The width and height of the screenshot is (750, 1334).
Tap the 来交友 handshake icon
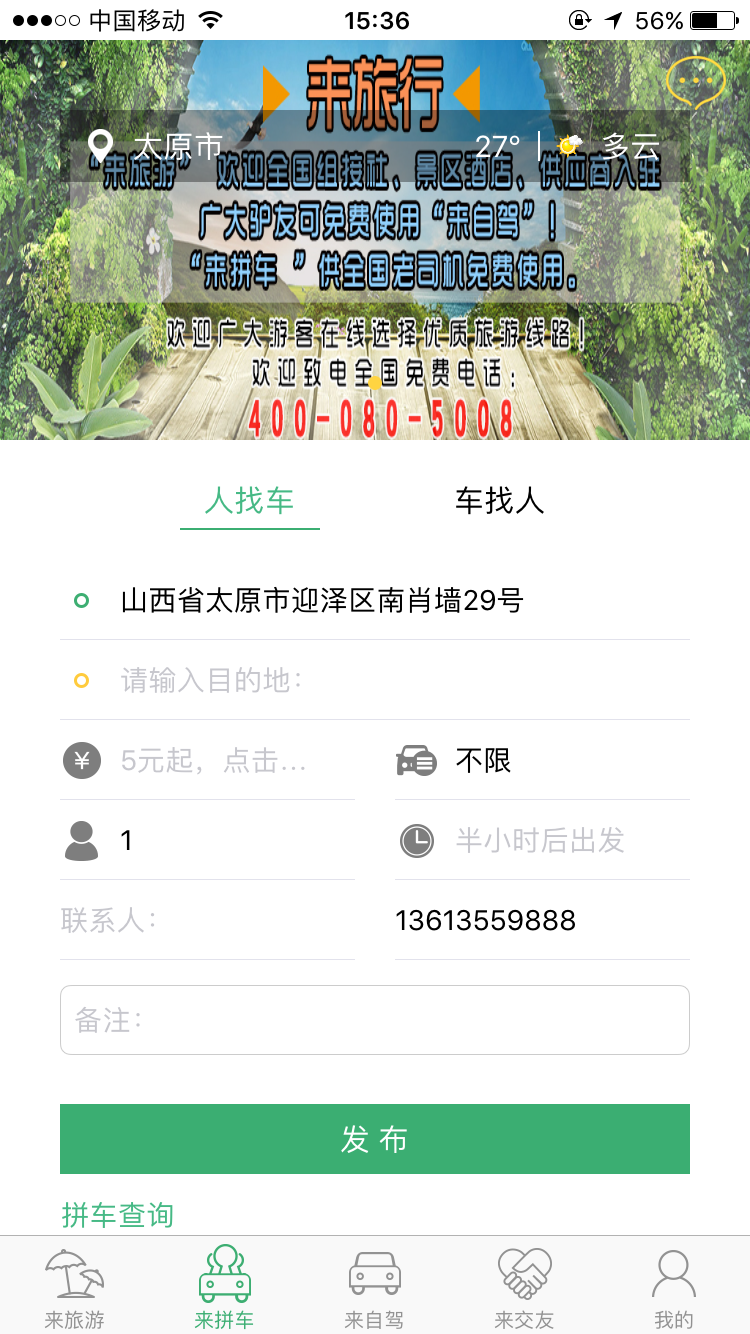[524, 1277]
